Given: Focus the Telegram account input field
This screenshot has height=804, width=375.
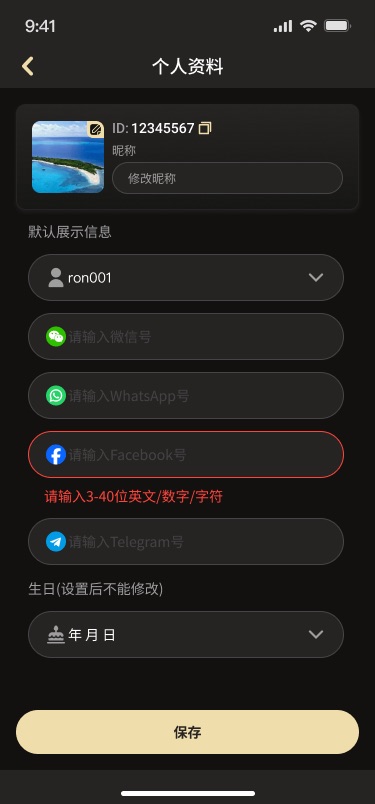Looking at the screenshot, I should pos(186,541).
